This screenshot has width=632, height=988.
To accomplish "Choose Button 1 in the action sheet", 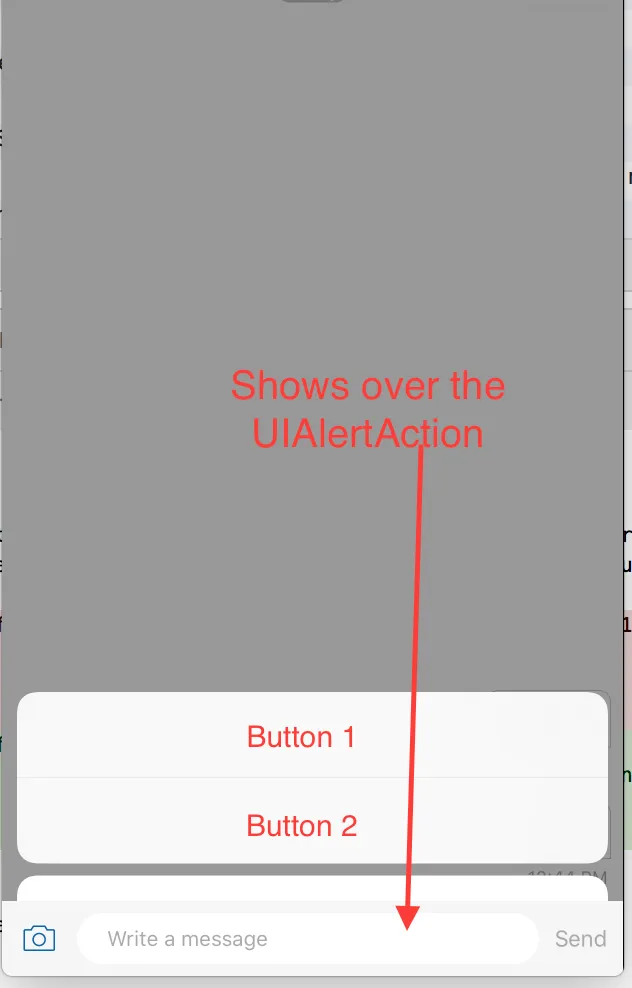I will (302, 737).
